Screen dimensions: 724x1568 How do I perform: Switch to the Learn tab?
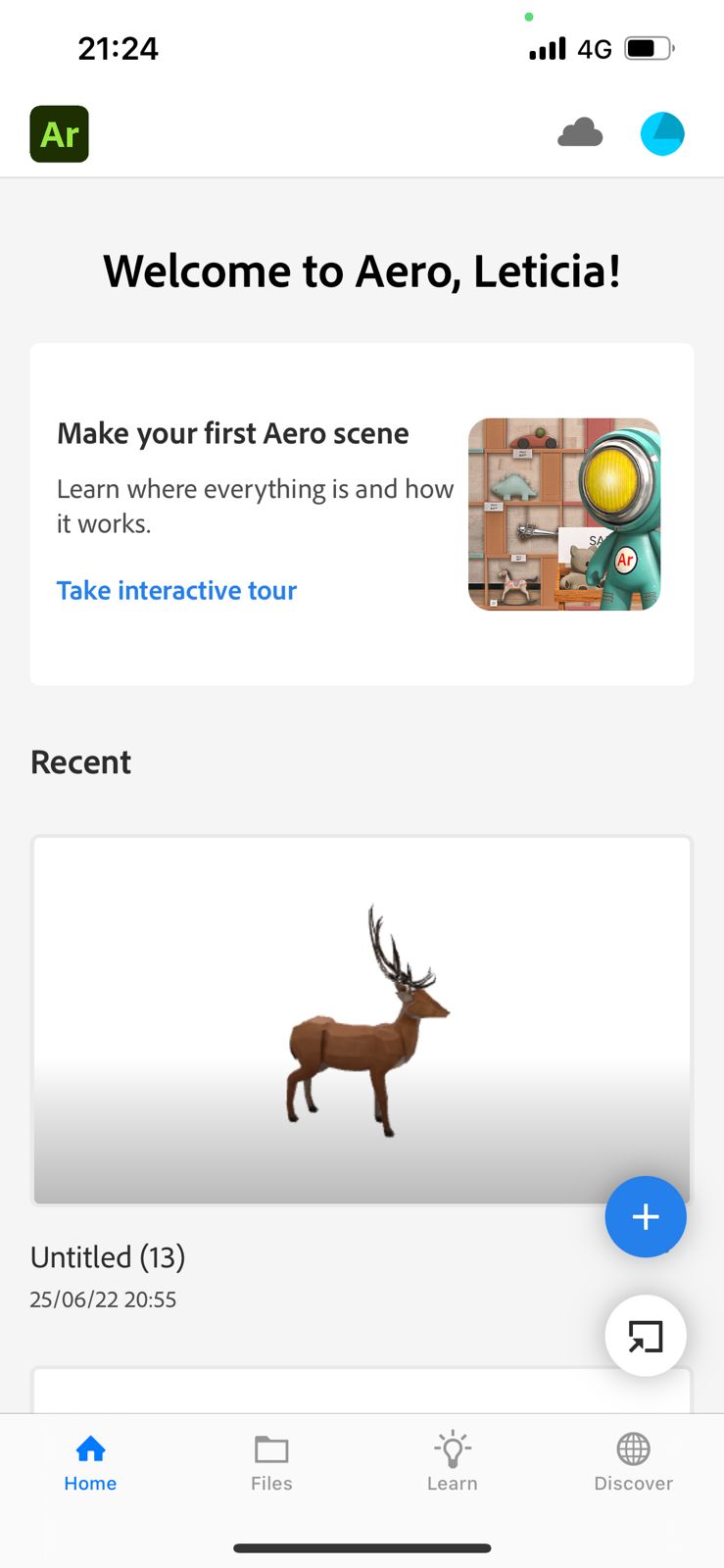point(453,1463)
